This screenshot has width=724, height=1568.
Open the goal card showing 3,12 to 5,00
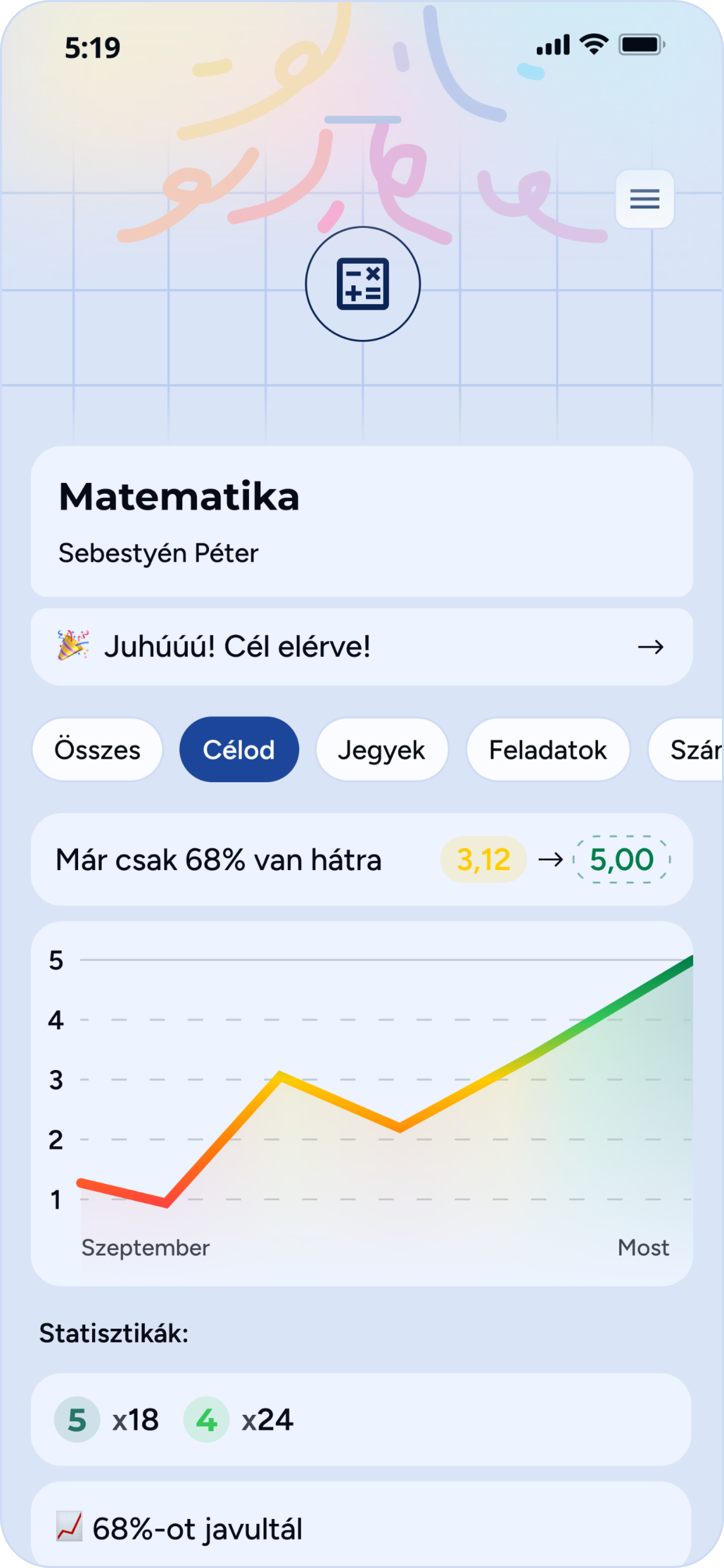pyautogui.click(x=362, y=859)
